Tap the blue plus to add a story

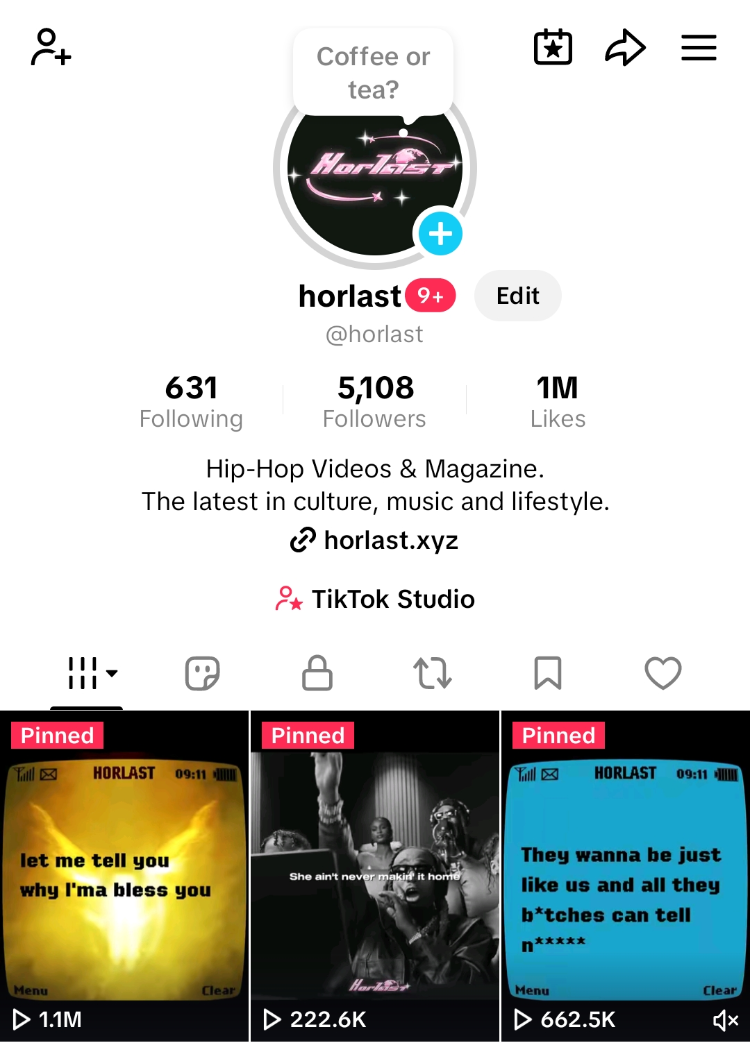(x=439, y=233)
